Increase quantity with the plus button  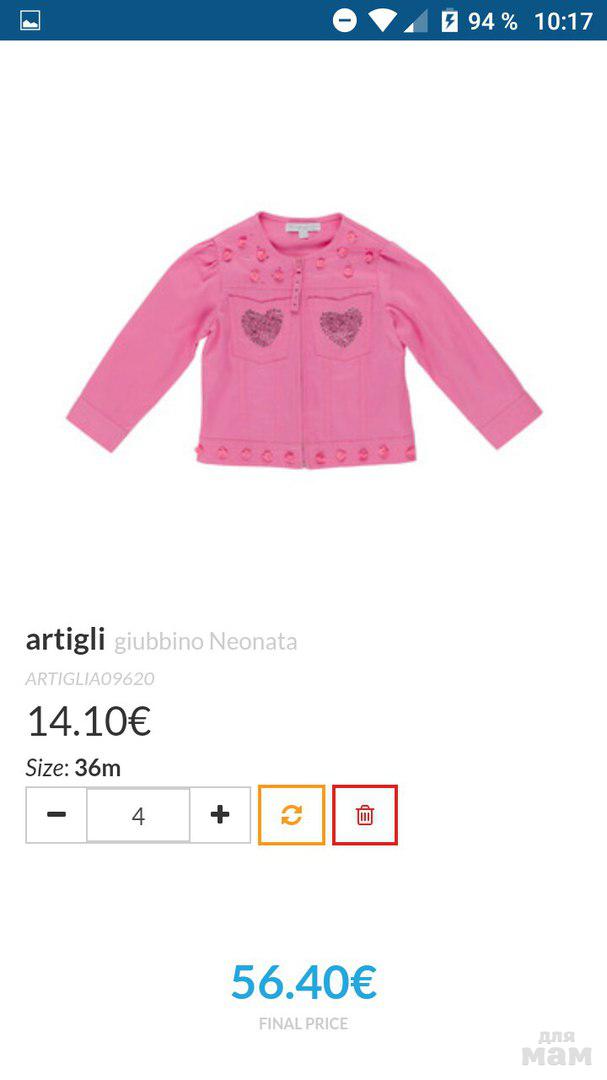[220, 815]
